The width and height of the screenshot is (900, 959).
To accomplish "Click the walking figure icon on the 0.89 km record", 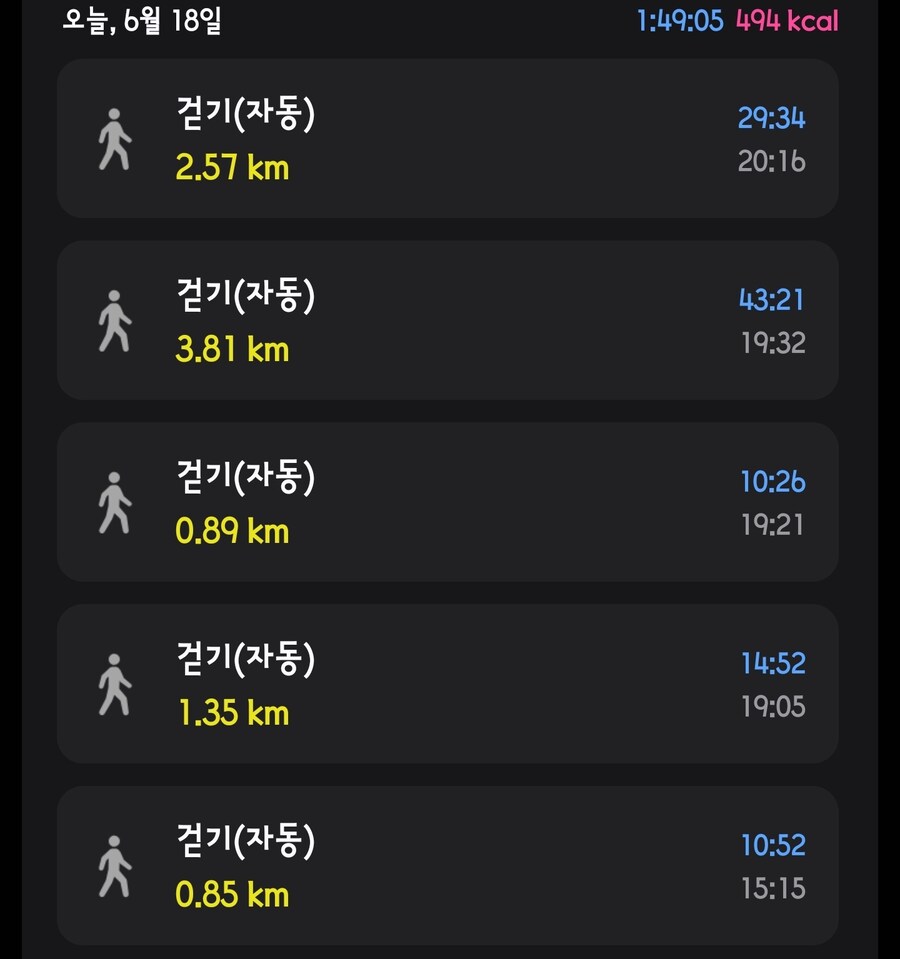I will pos(114,502).
